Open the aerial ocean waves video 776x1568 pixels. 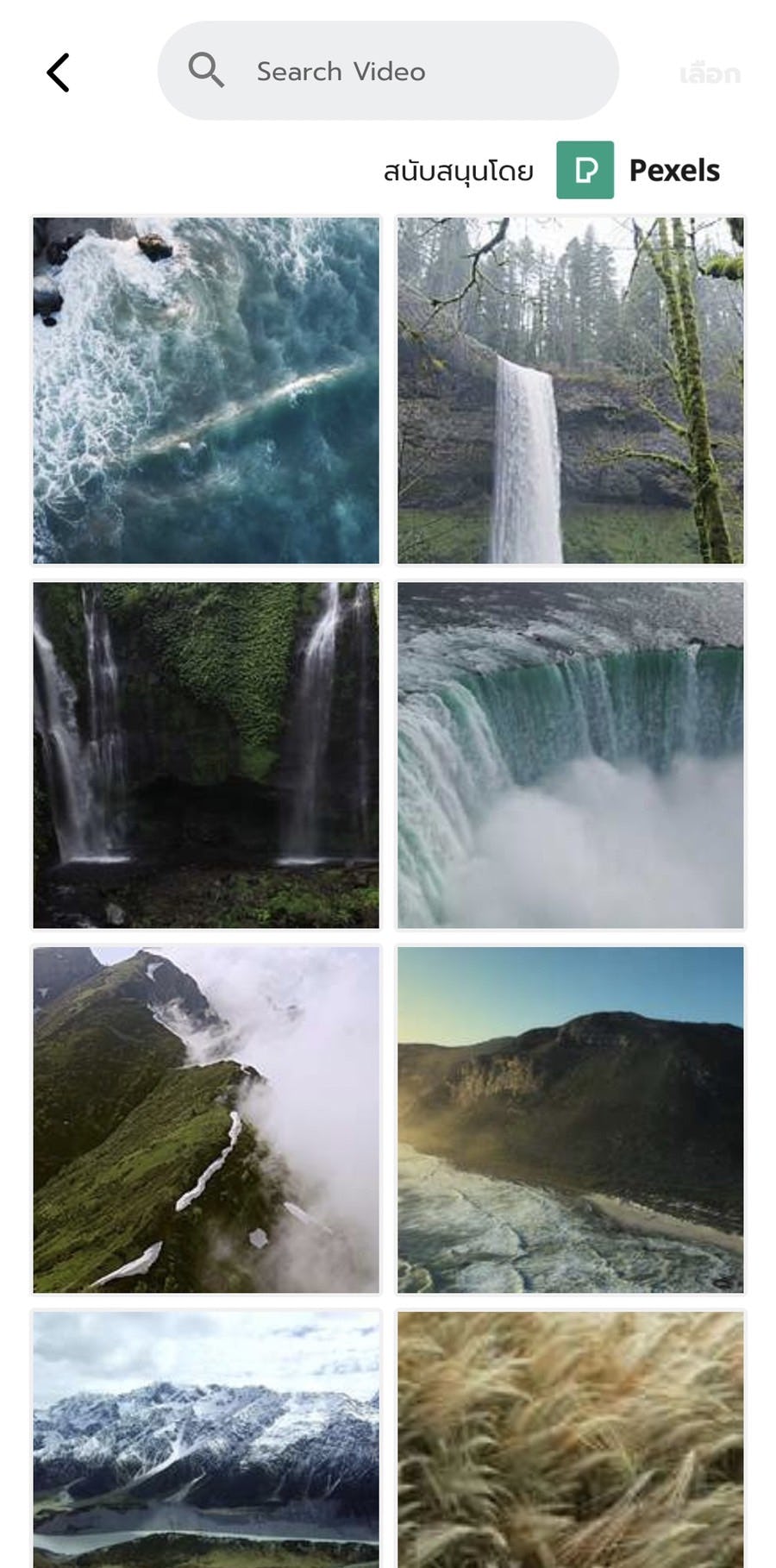coord(206,391)
